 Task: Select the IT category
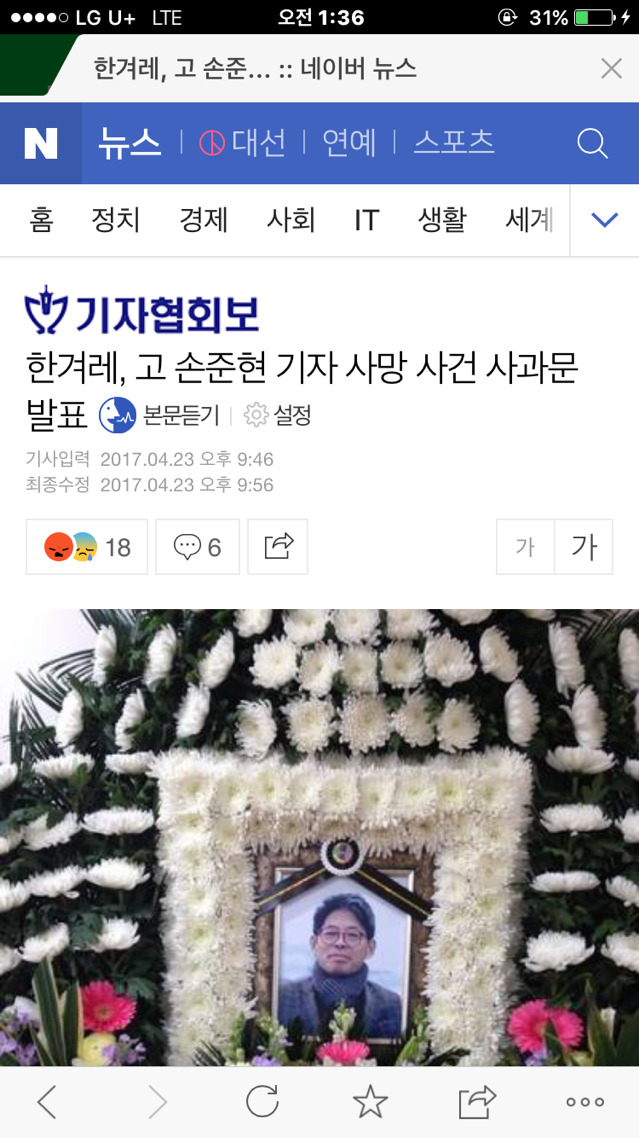(x=367, y=220)
